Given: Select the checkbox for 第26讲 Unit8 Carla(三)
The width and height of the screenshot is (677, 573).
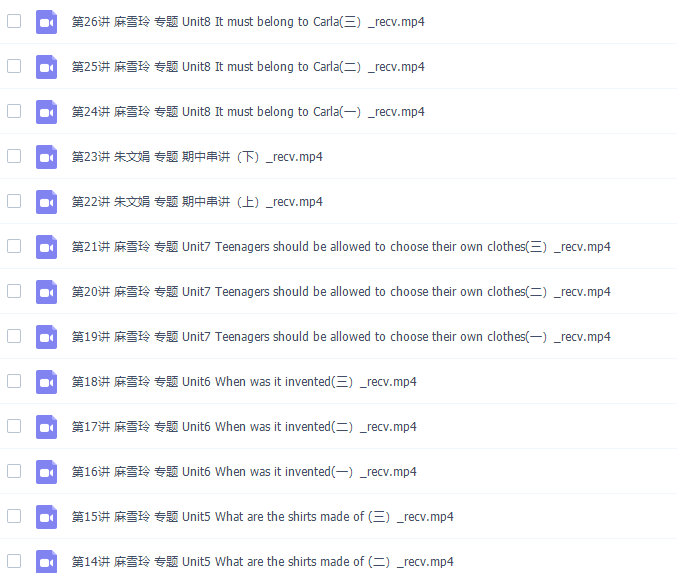Looking at the screenshot, I should pos(14,21).
